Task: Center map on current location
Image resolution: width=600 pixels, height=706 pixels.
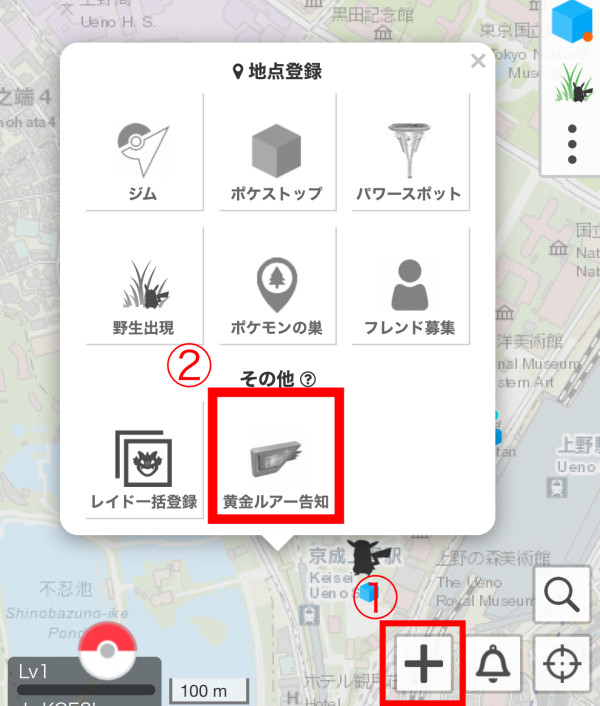Action: click(x=562, y=664)
